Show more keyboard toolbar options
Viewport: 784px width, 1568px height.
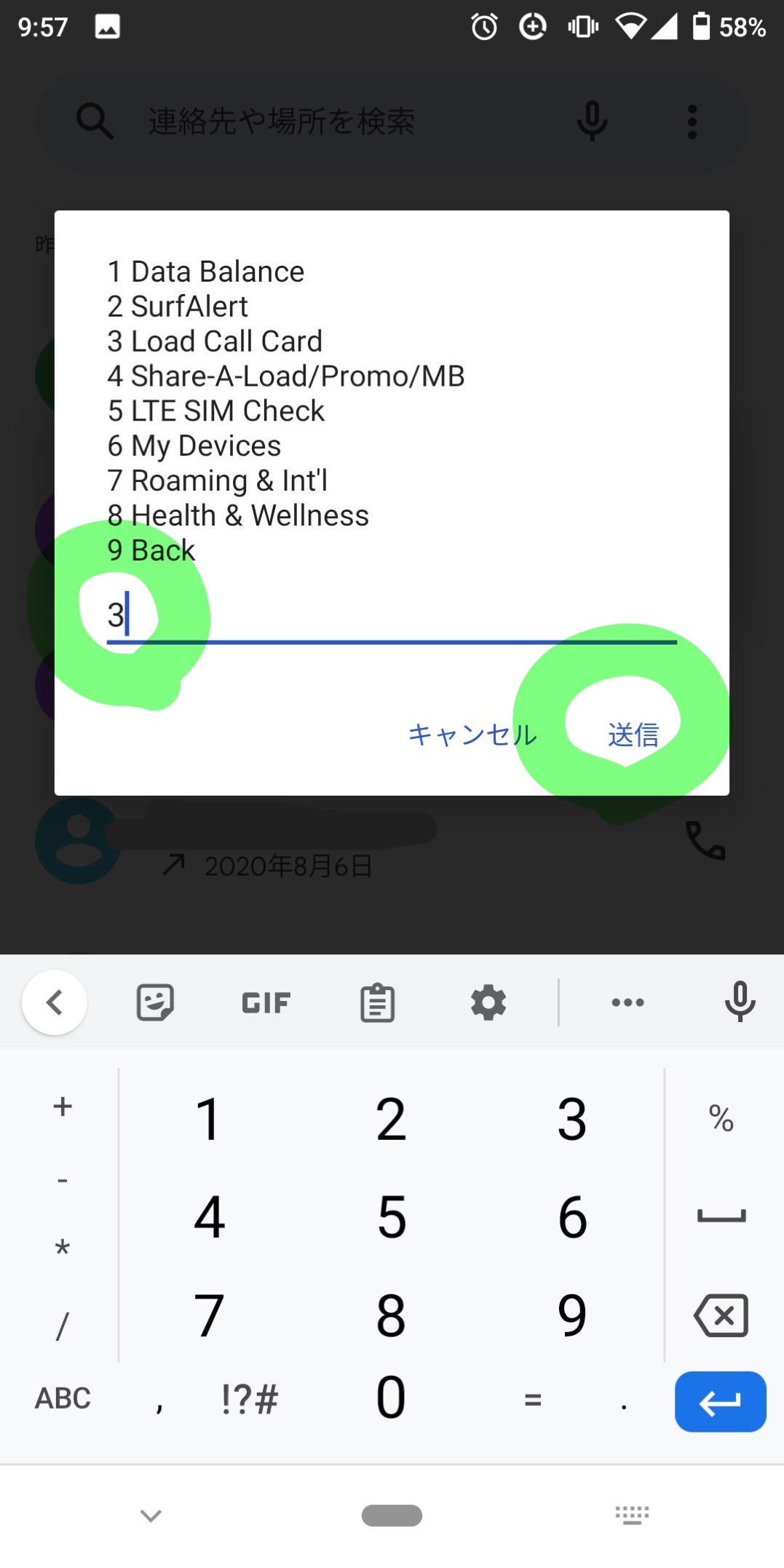click(627, 1002)
